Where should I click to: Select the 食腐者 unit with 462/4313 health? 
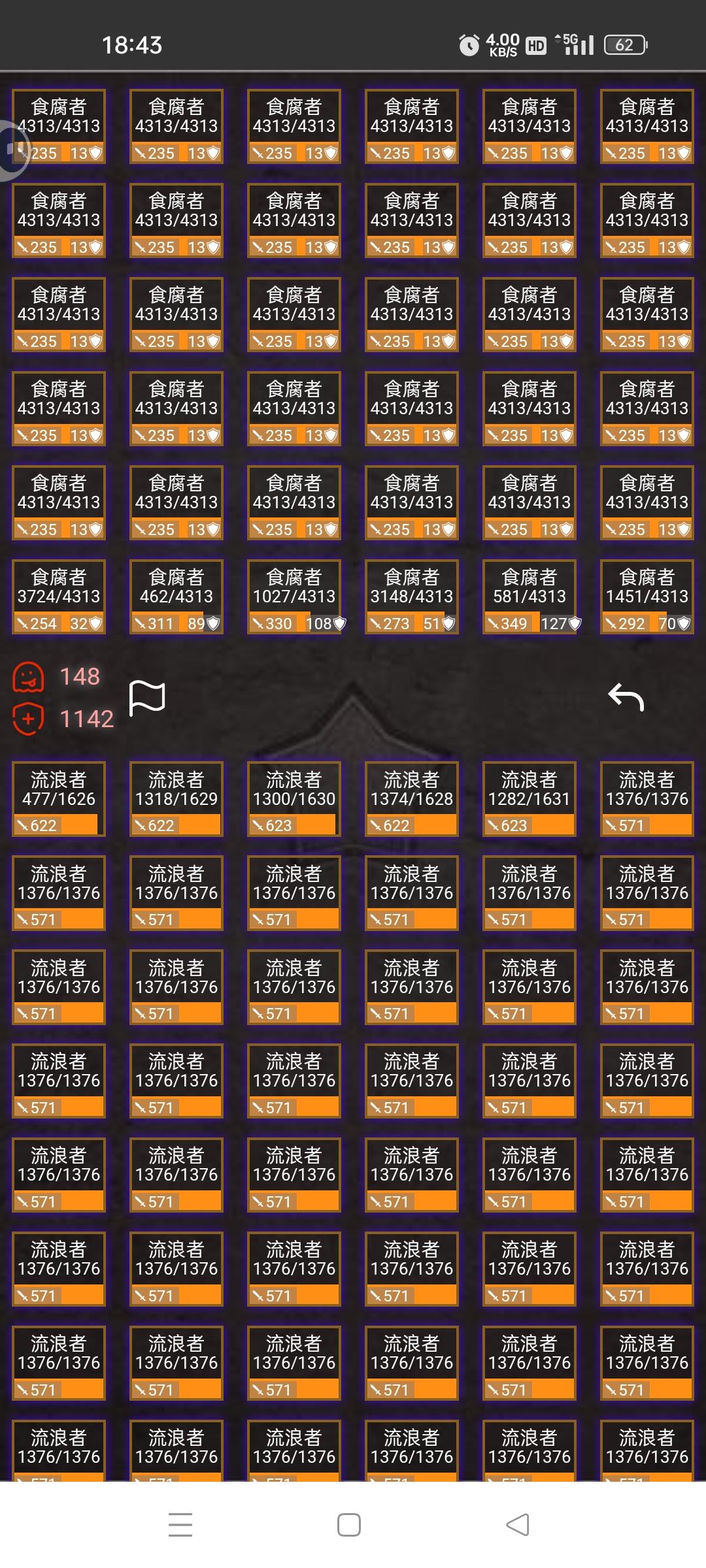tap(176, 596)
